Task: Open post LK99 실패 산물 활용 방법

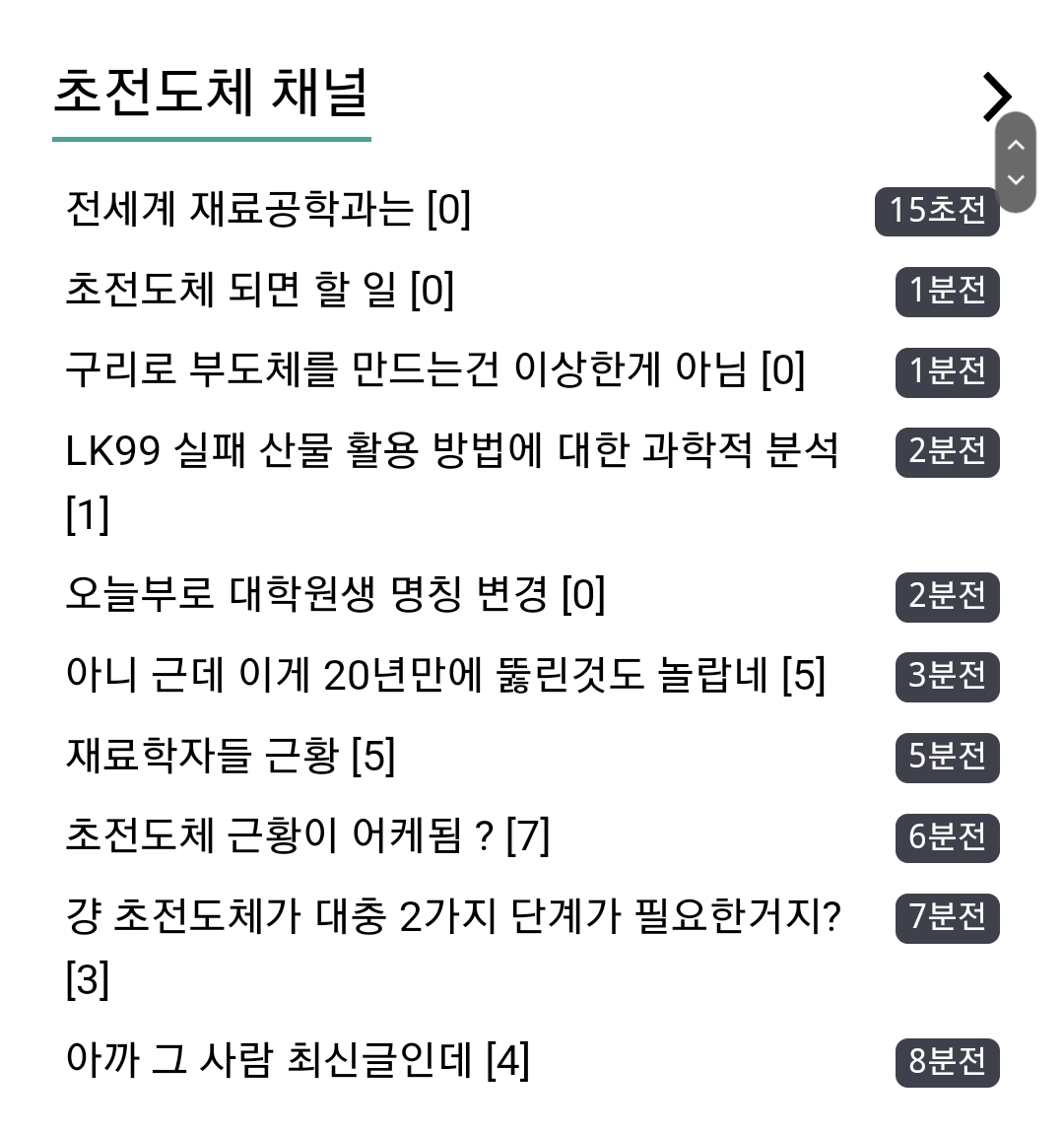Action: (x=451, y=451)
